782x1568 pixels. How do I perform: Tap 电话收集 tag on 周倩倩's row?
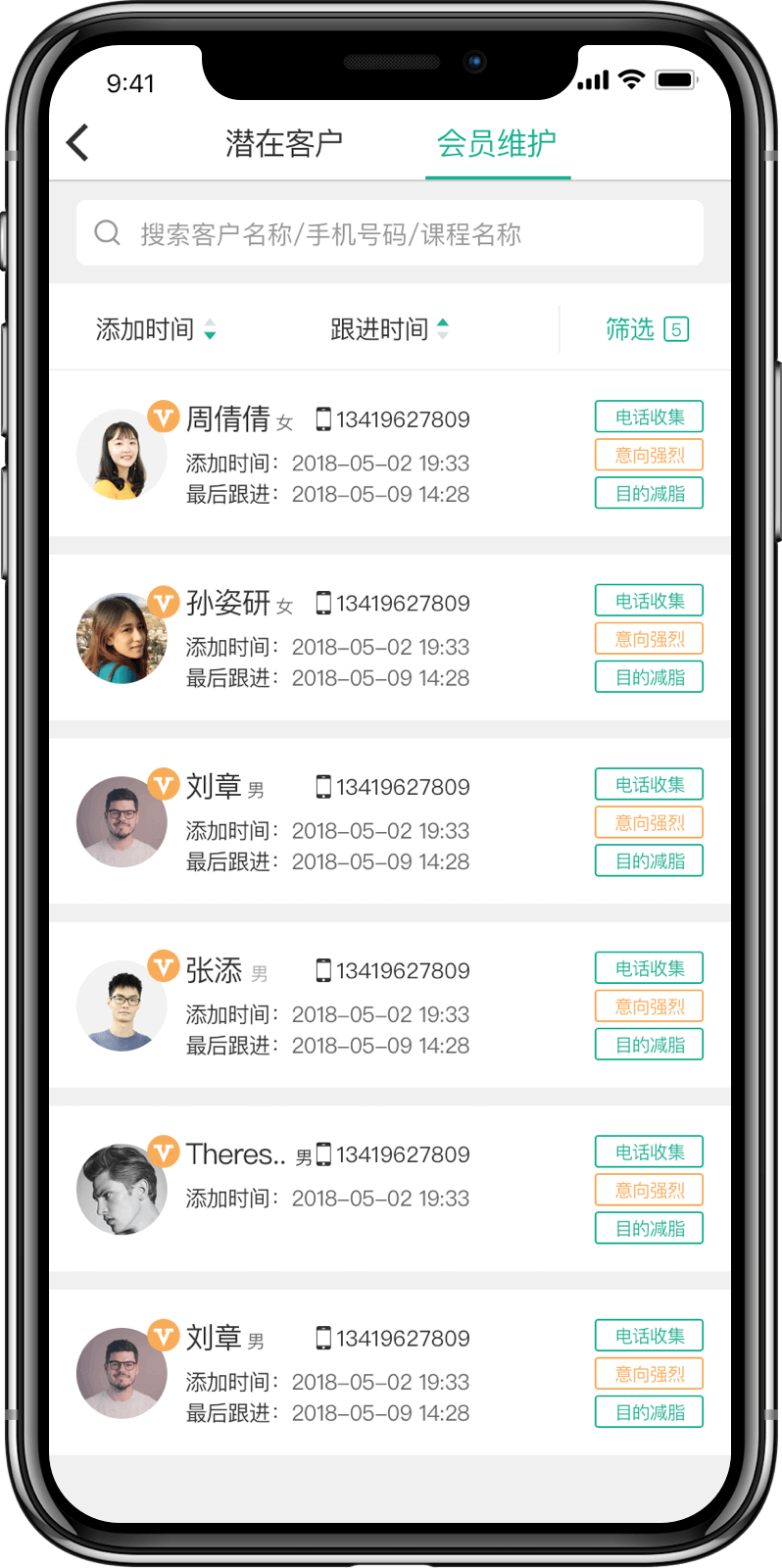(649, 417)
